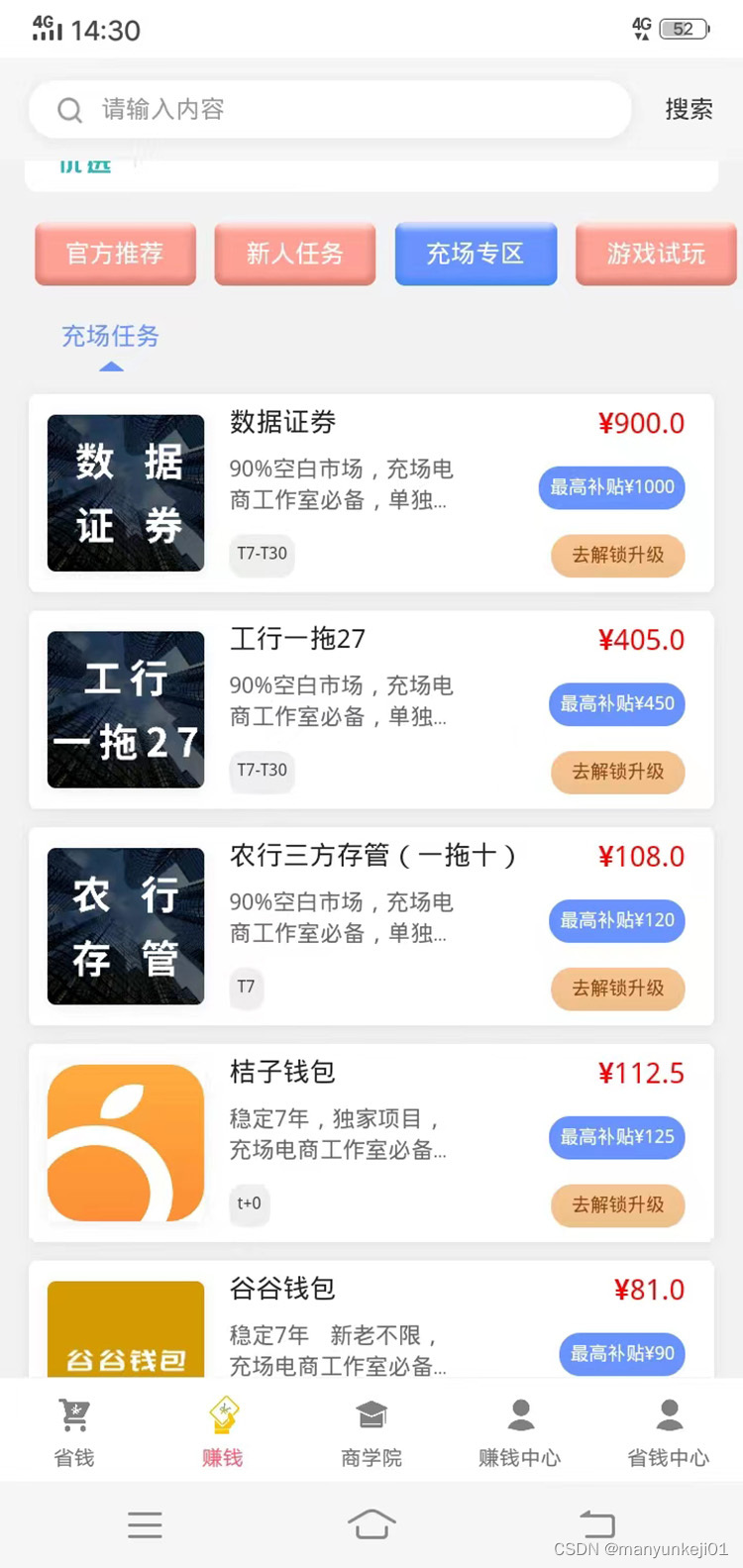Tap the system home button
This screenshot has width=743, height=1568.
point(371,1523)
